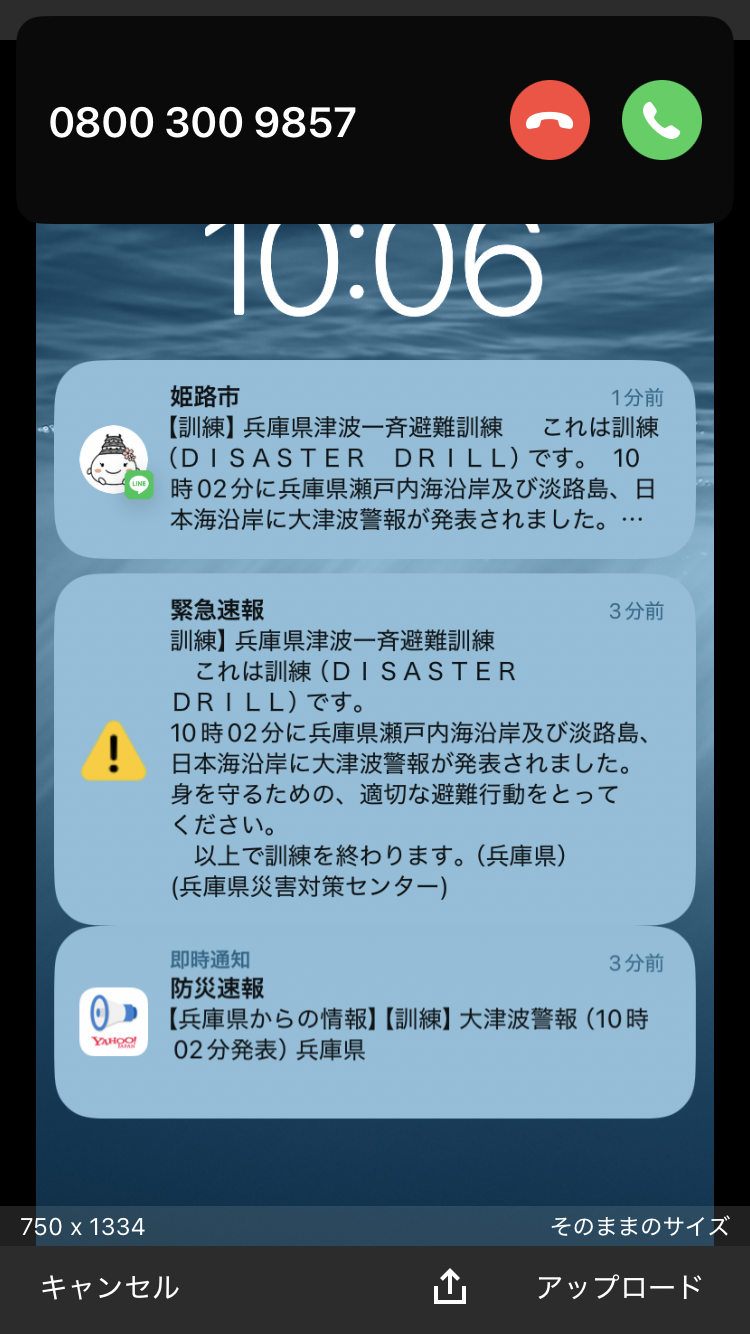750x1334 pixels.
Task: Open the share sheet icon
Action: (450, 1287)
